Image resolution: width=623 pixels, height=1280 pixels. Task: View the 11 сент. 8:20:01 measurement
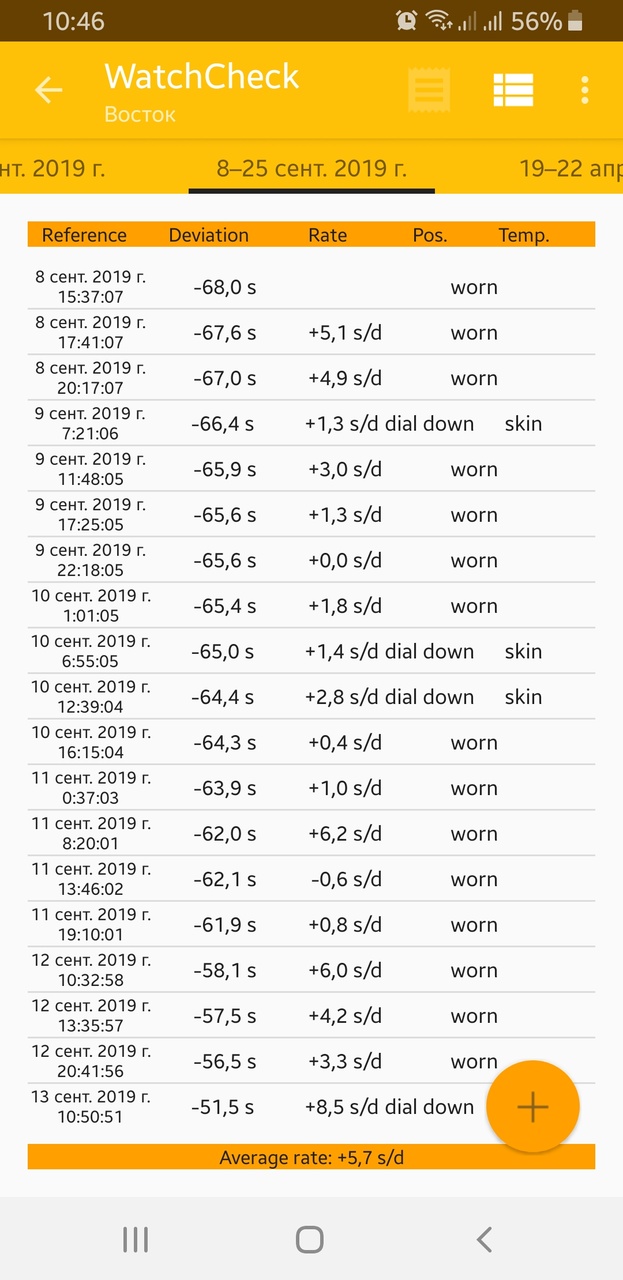click(x=311, y=834)
